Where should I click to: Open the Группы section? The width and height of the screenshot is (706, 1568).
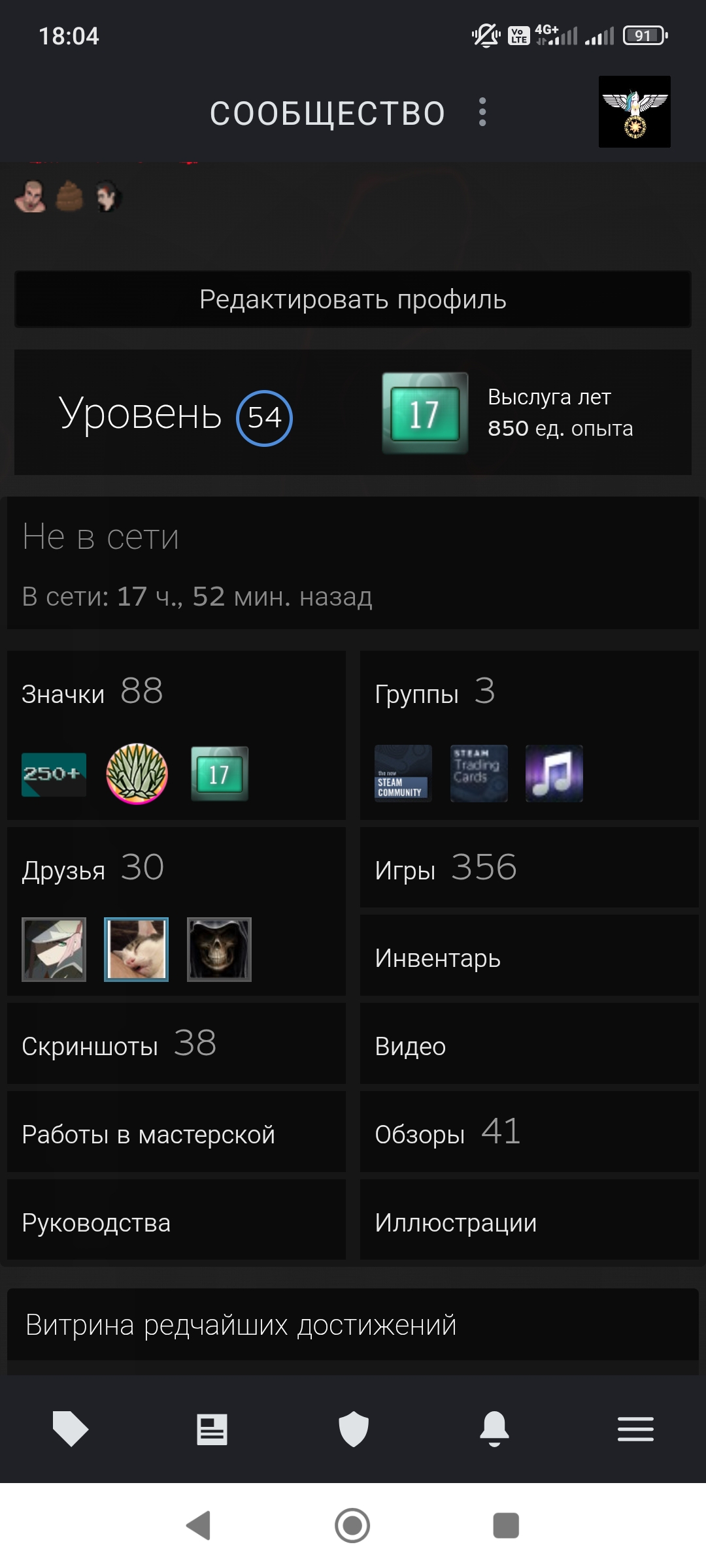pyautogui.click(x=529, y=735)
